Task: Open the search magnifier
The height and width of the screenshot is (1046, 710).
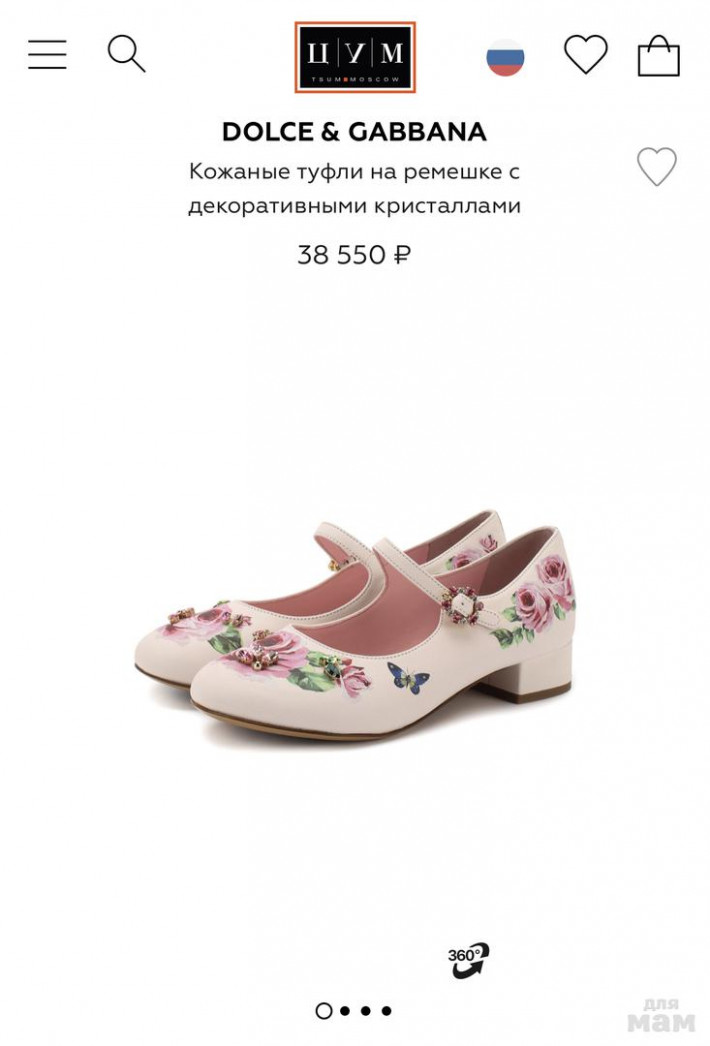Action: 126,53
